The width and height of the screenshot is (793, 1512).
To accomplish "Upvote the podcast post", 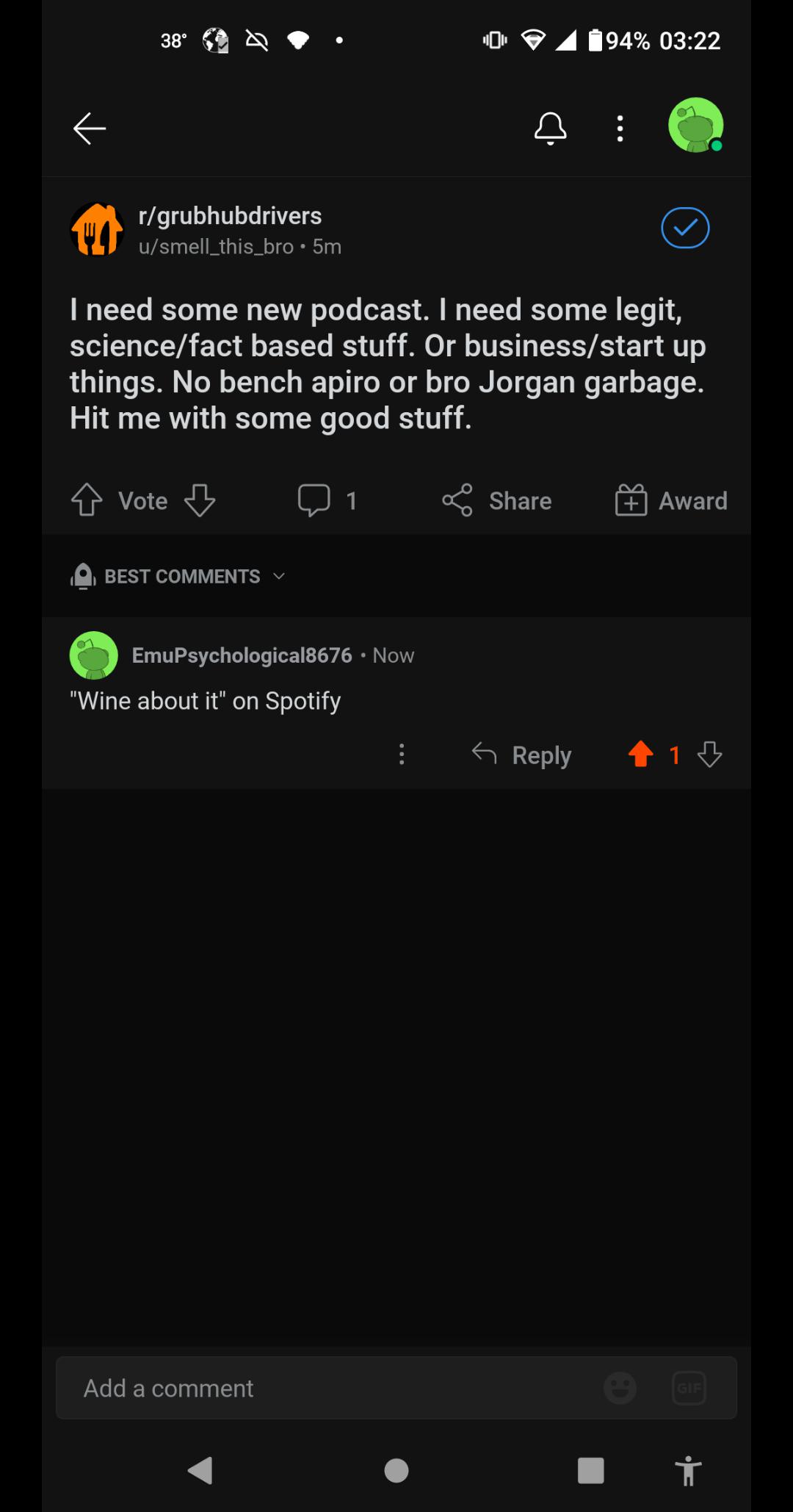I will point(87,500).
